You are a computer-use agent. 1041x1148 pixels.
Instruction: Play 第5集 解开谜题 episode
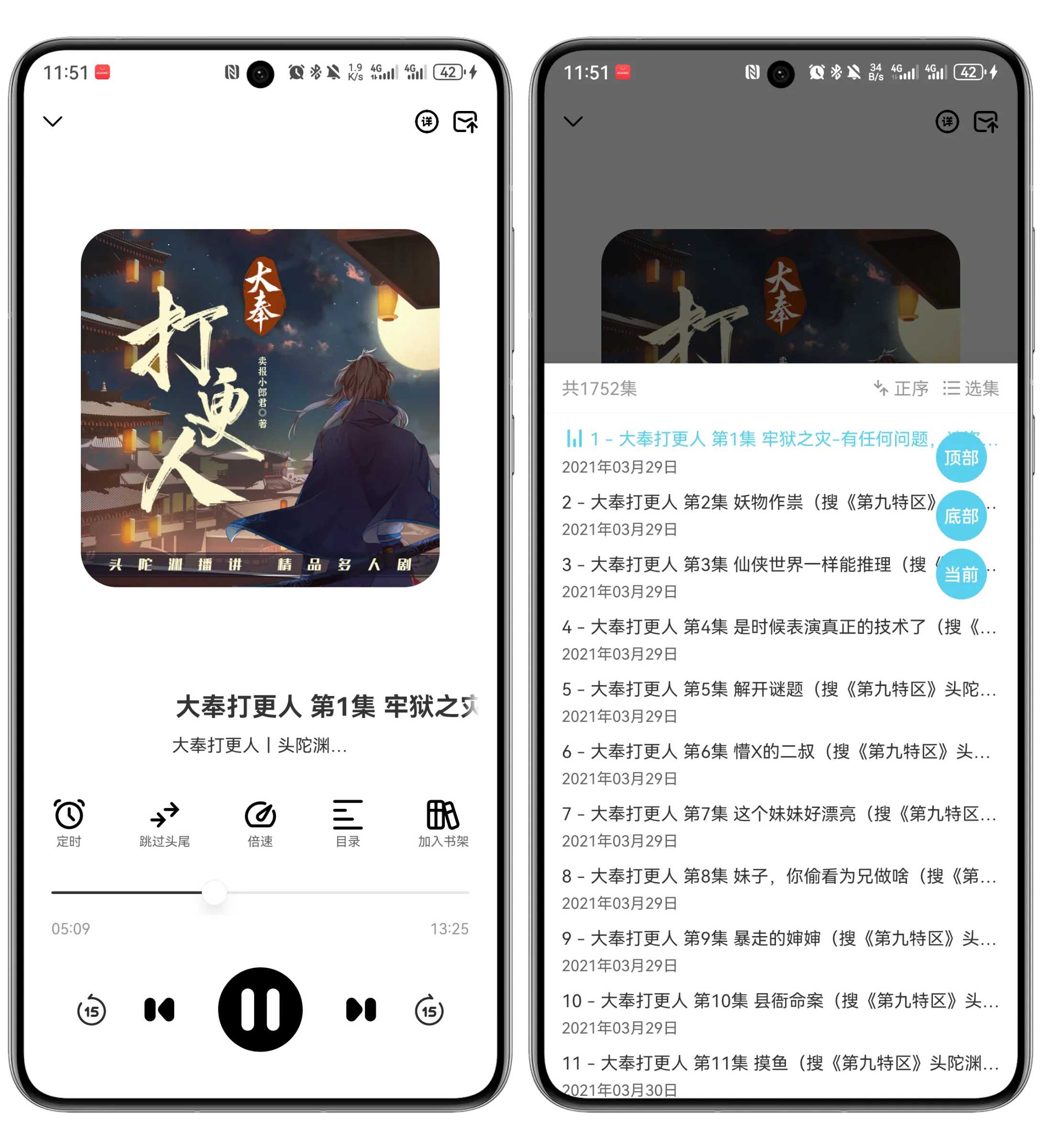[x=740, y=691]
